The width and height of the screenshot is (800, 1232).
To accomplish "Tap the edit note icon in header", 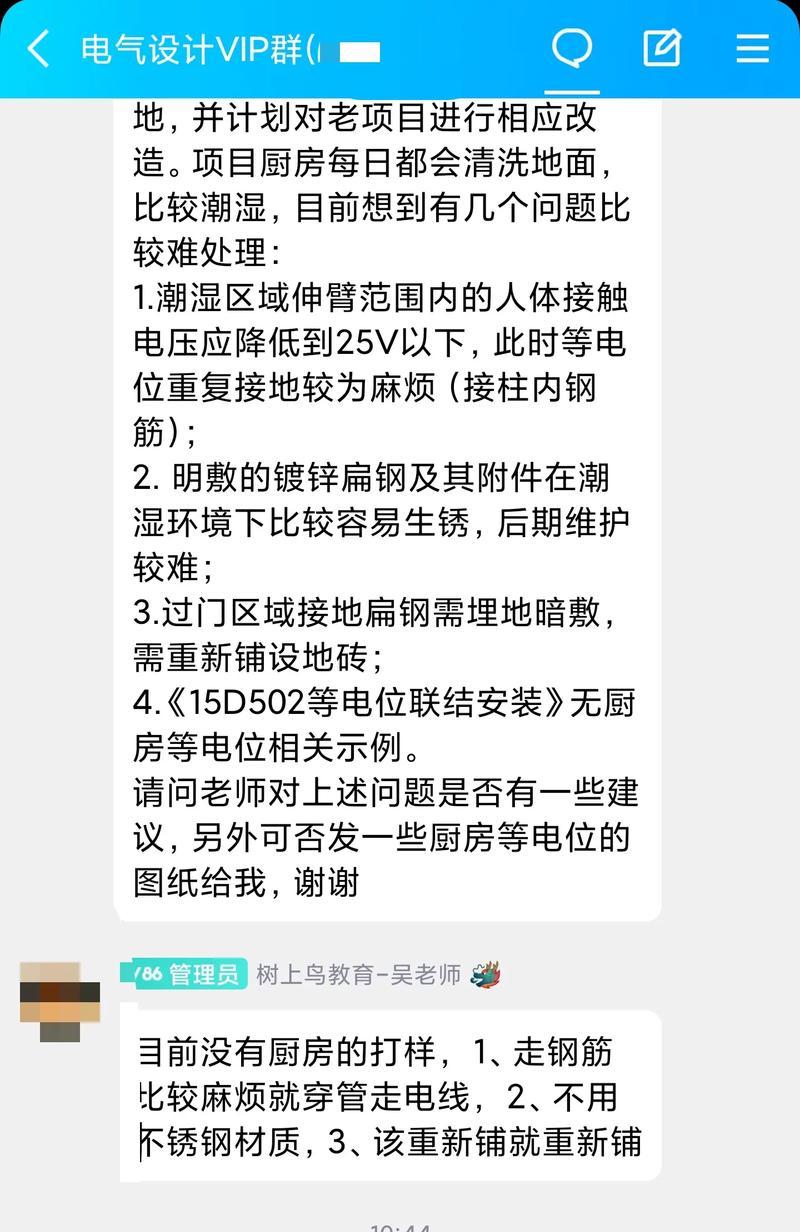I will tap(662, 47).
